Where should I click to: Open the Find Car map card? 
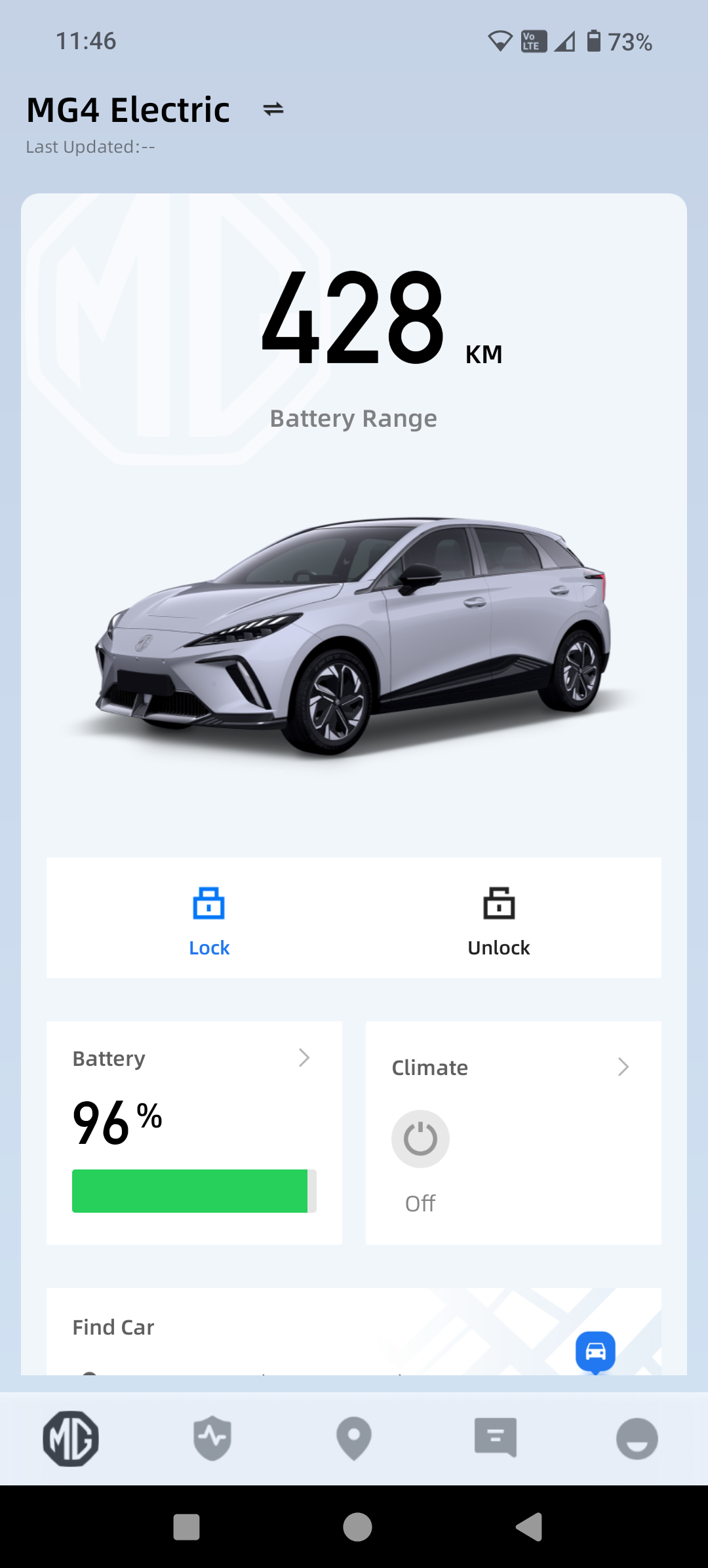(353, 1331)
